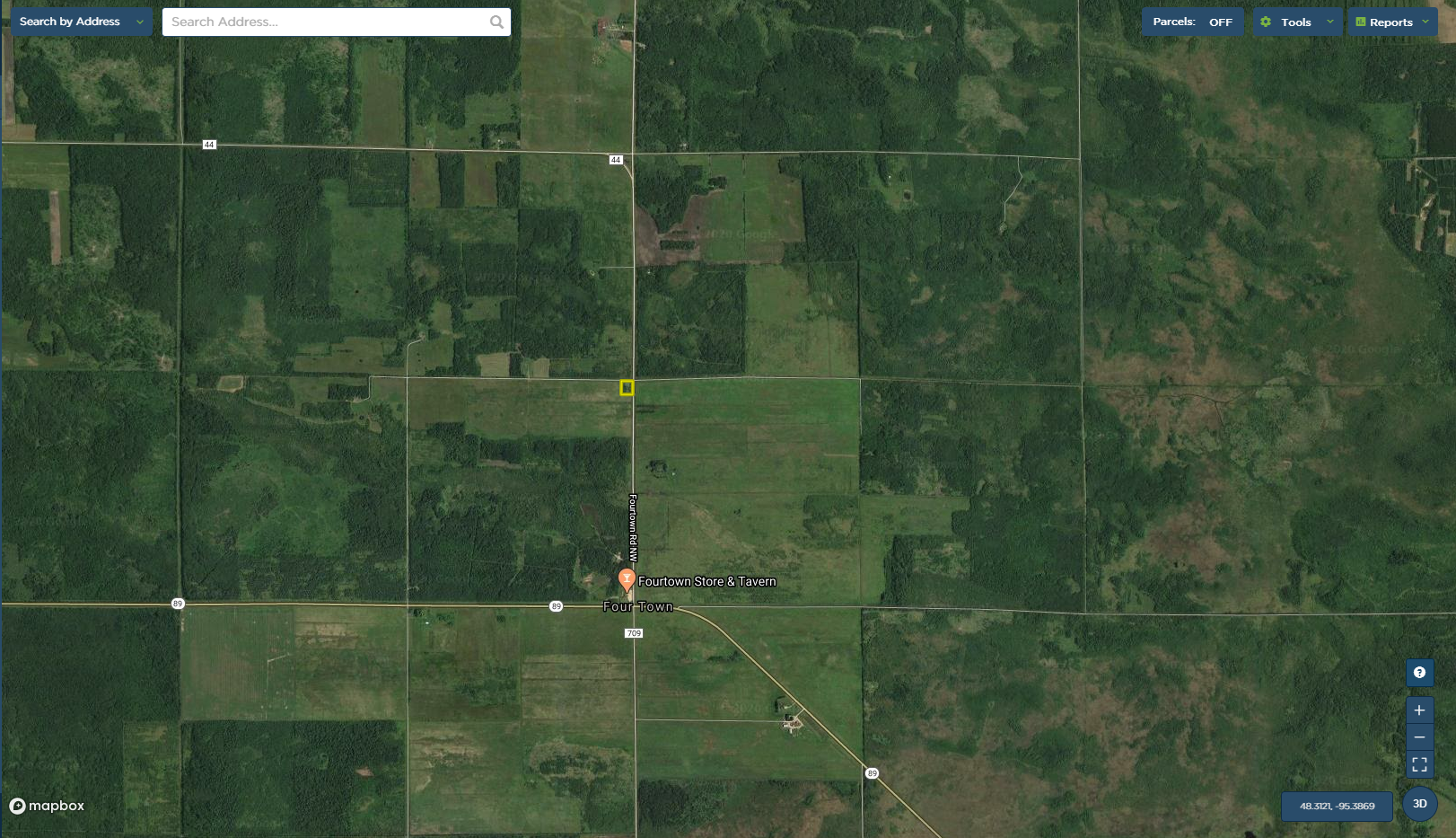Expand the Tools menu
The height and width of the screenshot is (838, 1456).
tap(1297, 22)
